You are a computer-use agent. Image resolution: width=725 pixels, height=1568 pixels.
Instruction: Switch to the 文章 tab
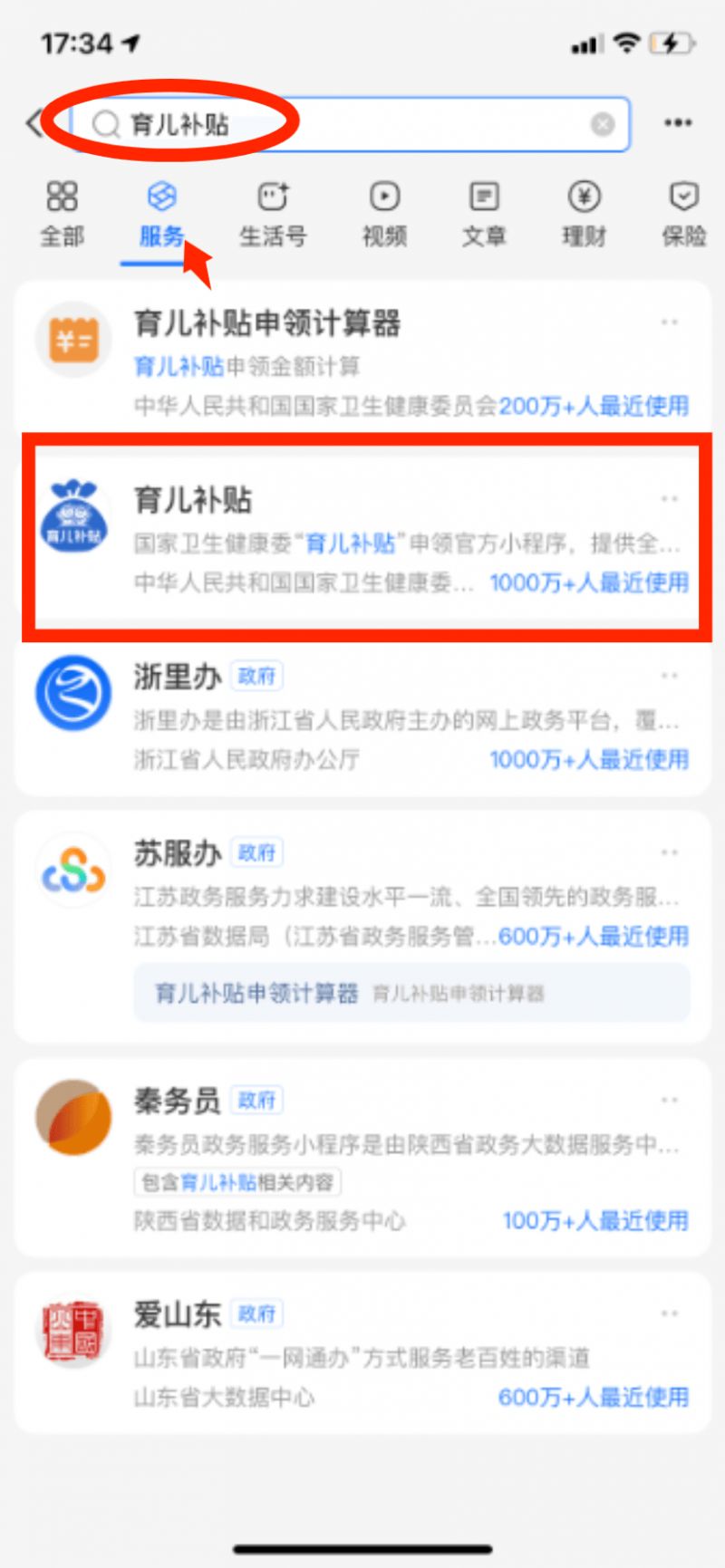(484, 214)
